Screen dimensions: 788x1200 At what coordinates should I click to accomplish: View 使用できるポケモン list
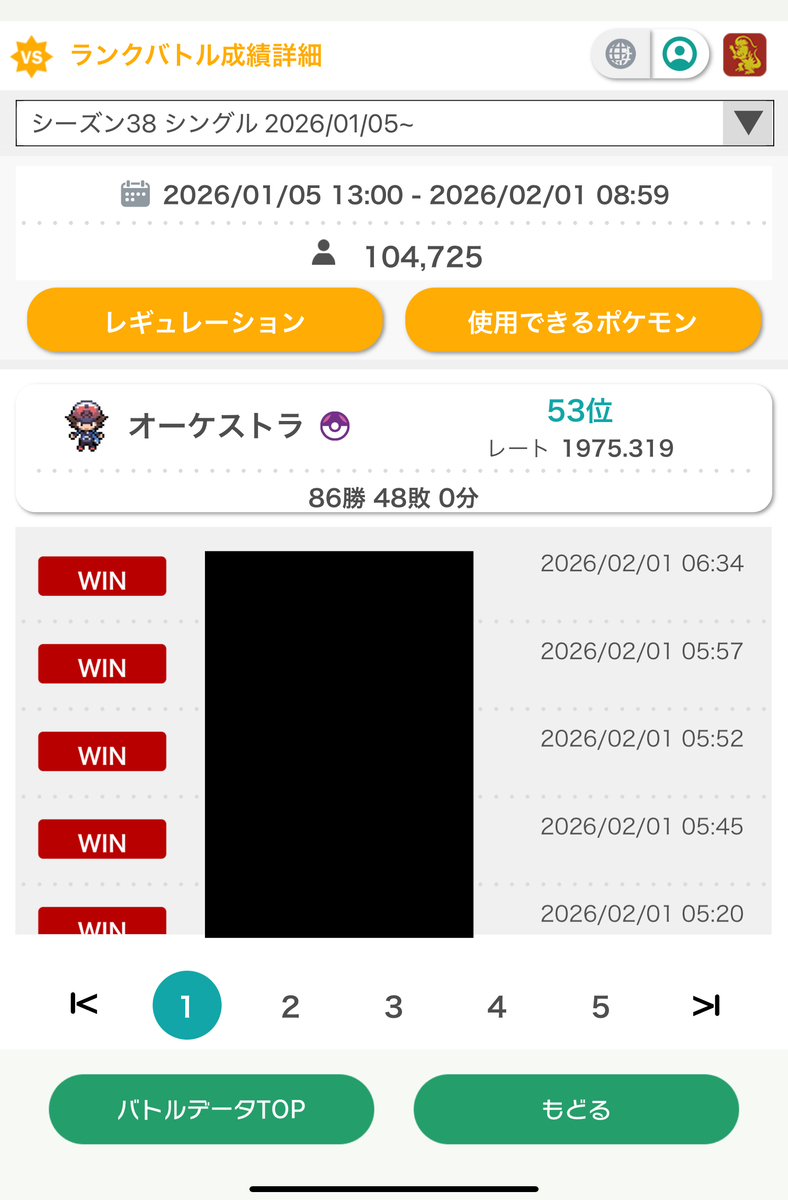pyautogui.click(x=583, y=321)
